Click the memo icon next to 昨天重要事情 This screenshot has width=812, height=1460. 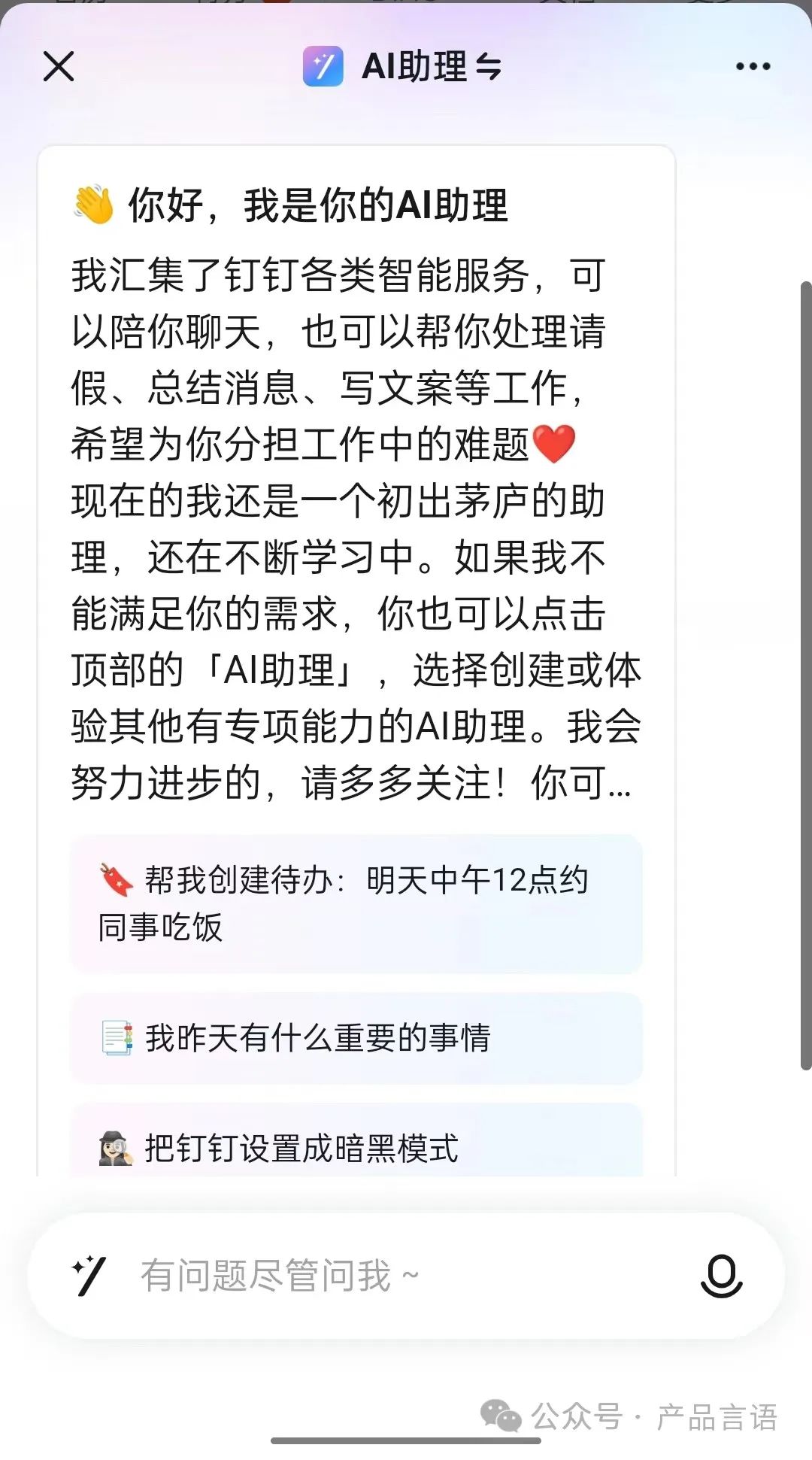click(116, 1040)
